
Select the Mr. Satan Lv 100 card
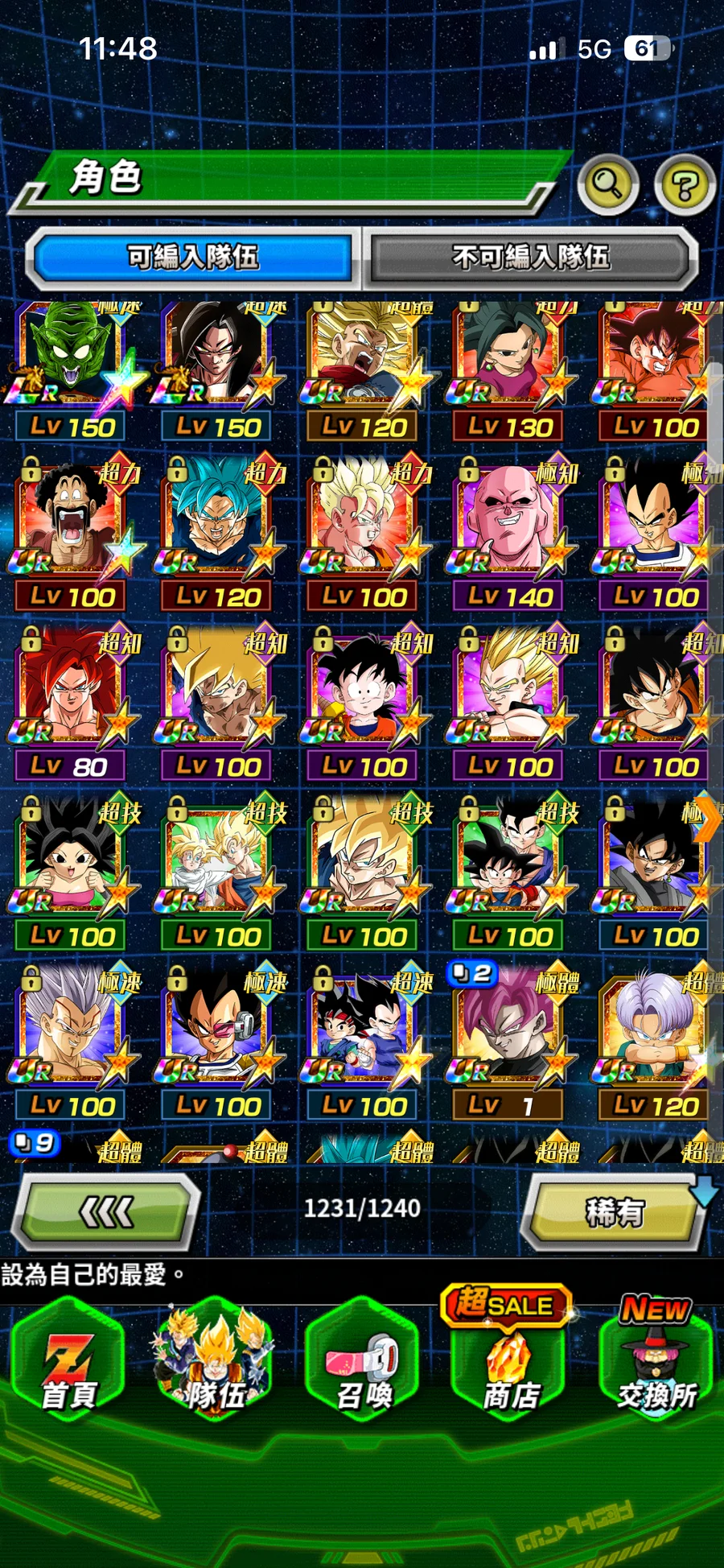(71, 523)
